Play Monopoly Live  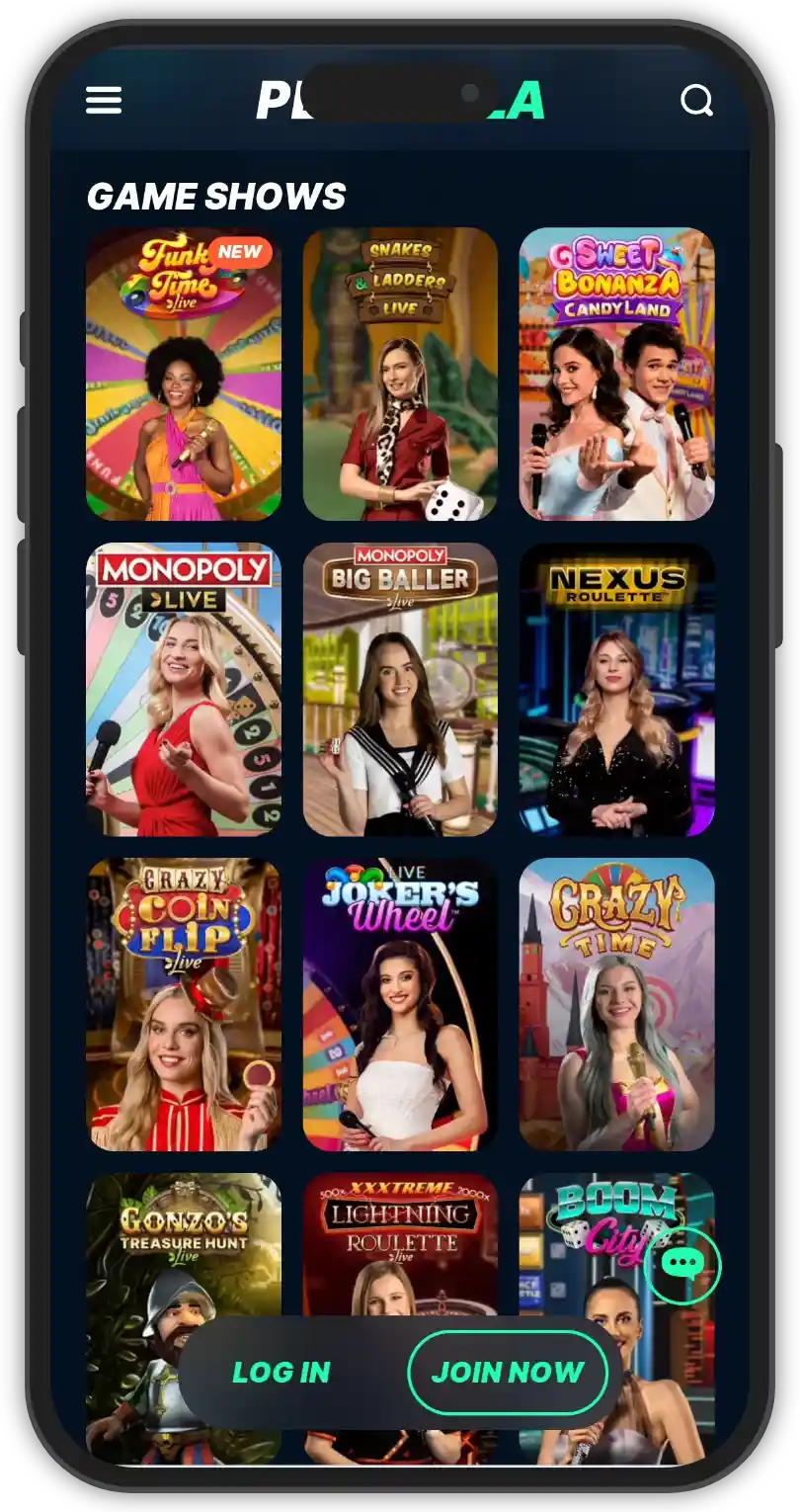(x=184, y=689)
